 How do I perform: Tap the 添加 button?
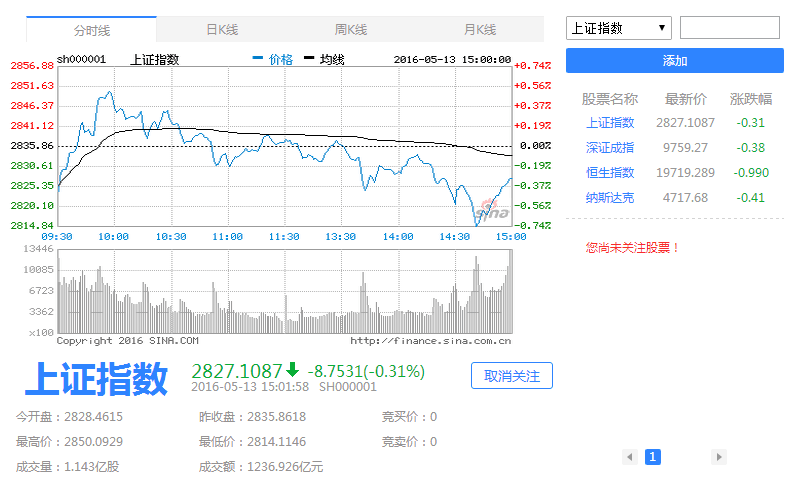click(x=674, y=61)
